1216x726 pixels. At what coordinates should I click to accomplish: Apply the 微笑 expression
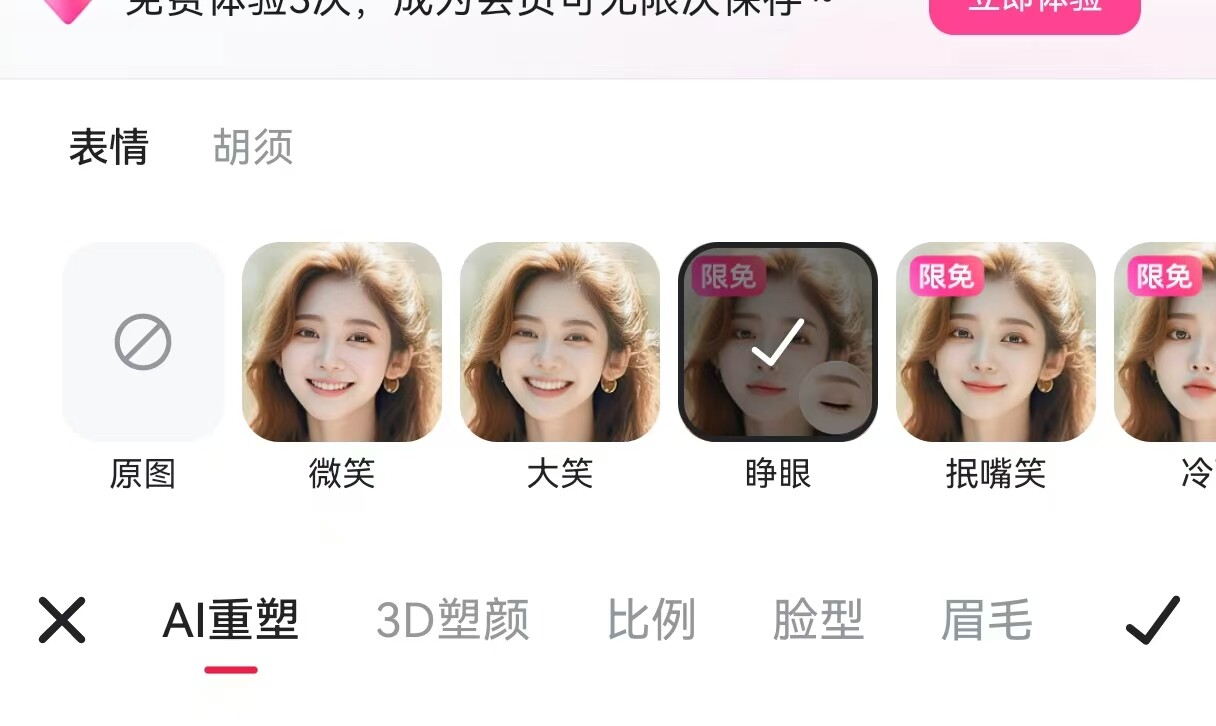[x=342, y=343]
